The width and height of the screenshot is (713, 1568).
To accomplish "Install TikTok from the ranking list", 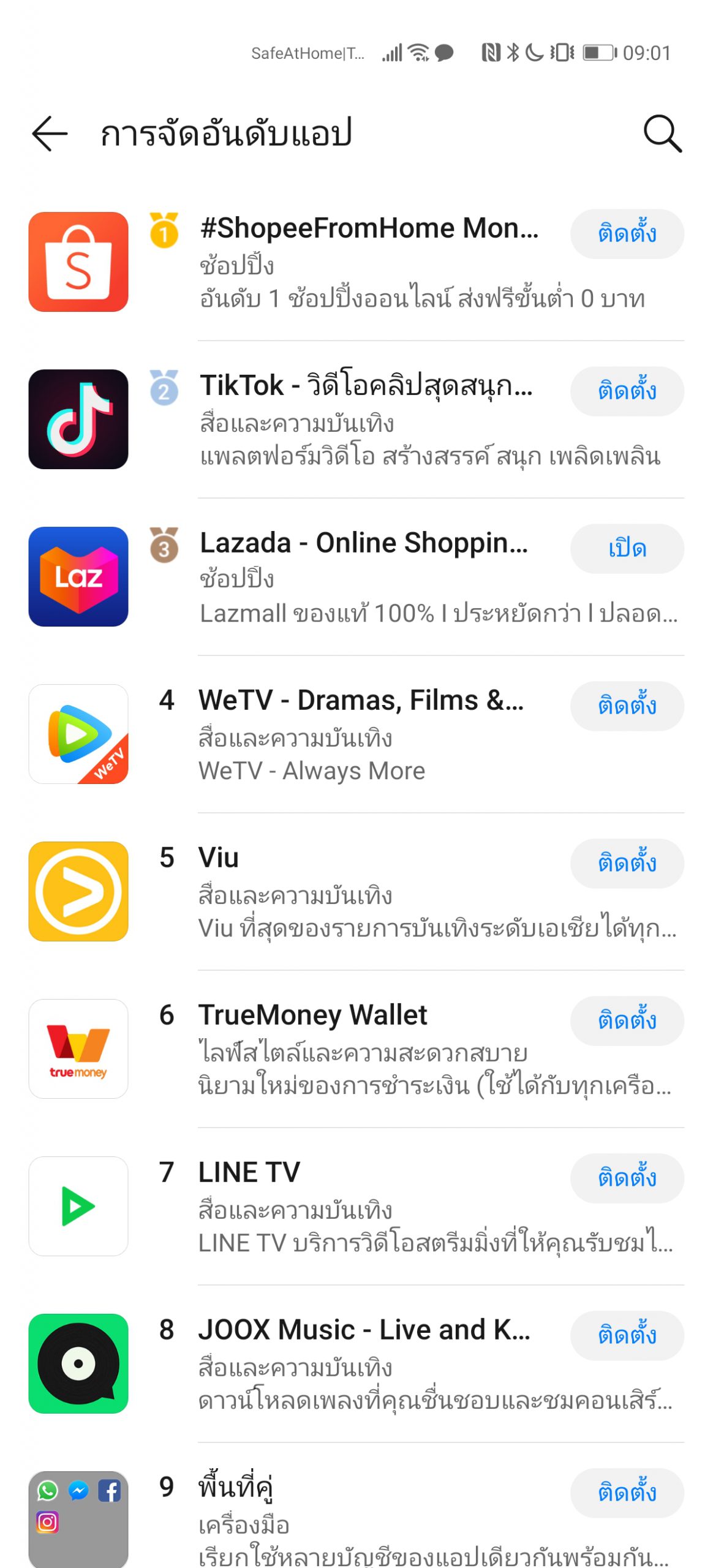I will pos(627,391).
